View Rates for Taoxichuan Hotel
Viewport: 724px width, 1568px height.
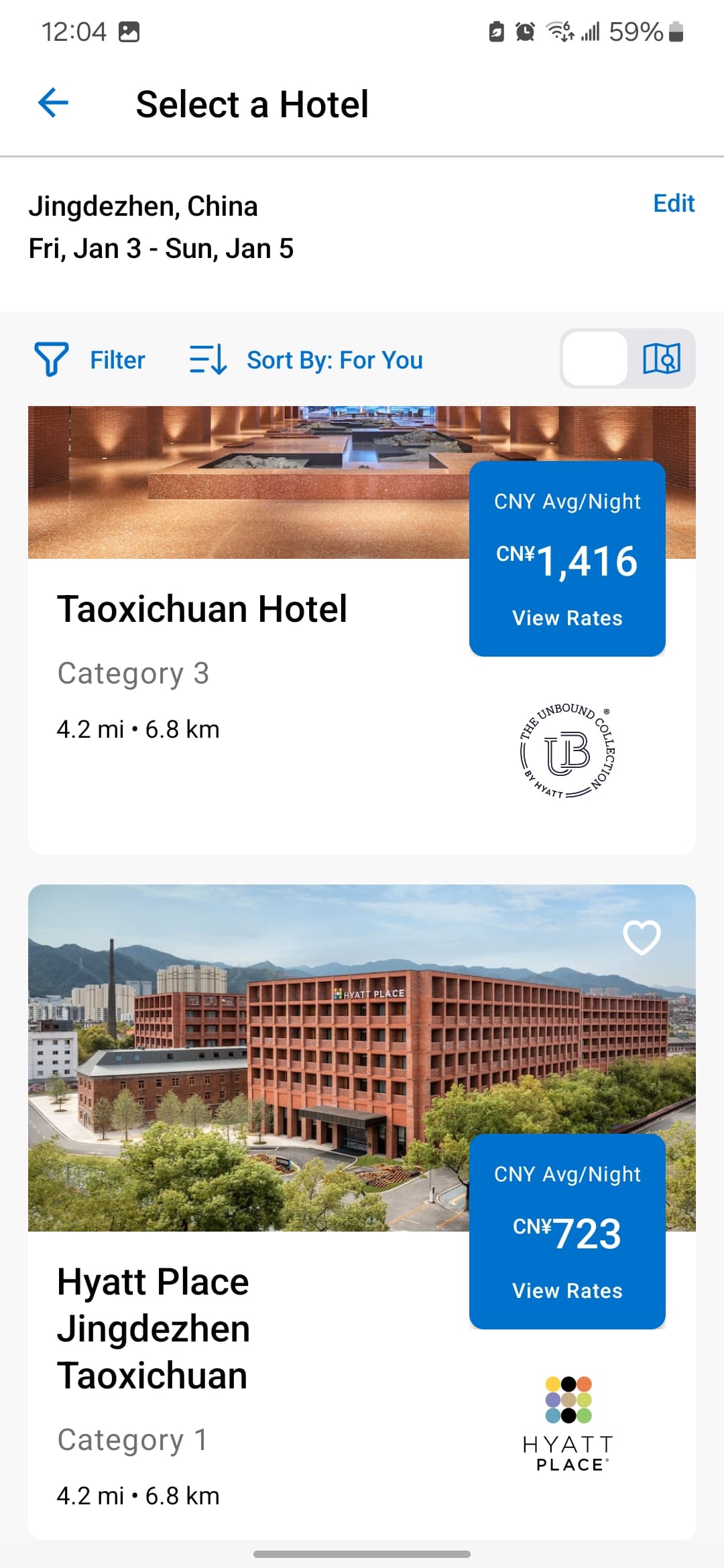(567, 618)
